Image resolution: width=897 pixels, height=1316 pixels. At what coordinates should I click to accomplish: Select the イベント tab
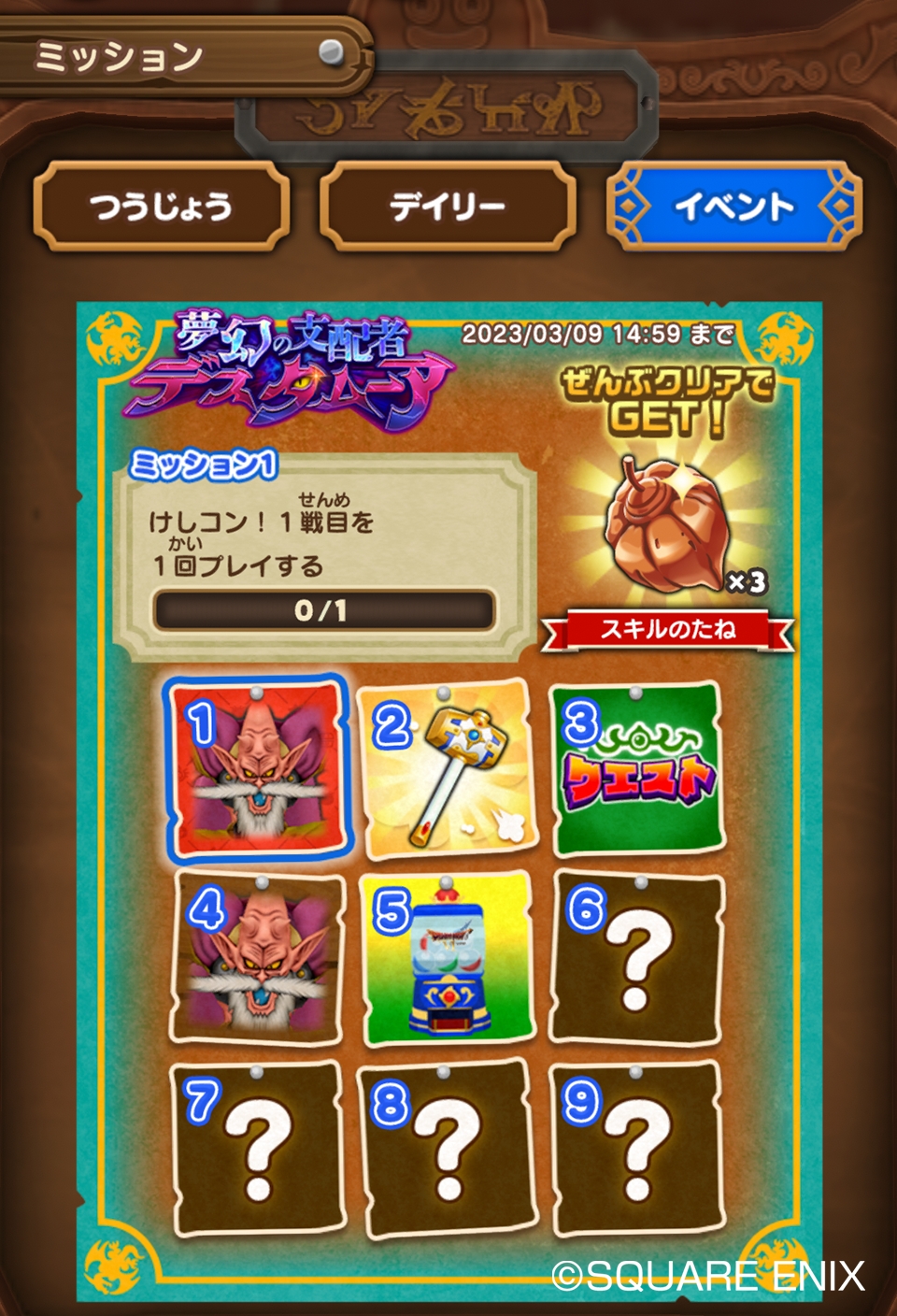733,206
